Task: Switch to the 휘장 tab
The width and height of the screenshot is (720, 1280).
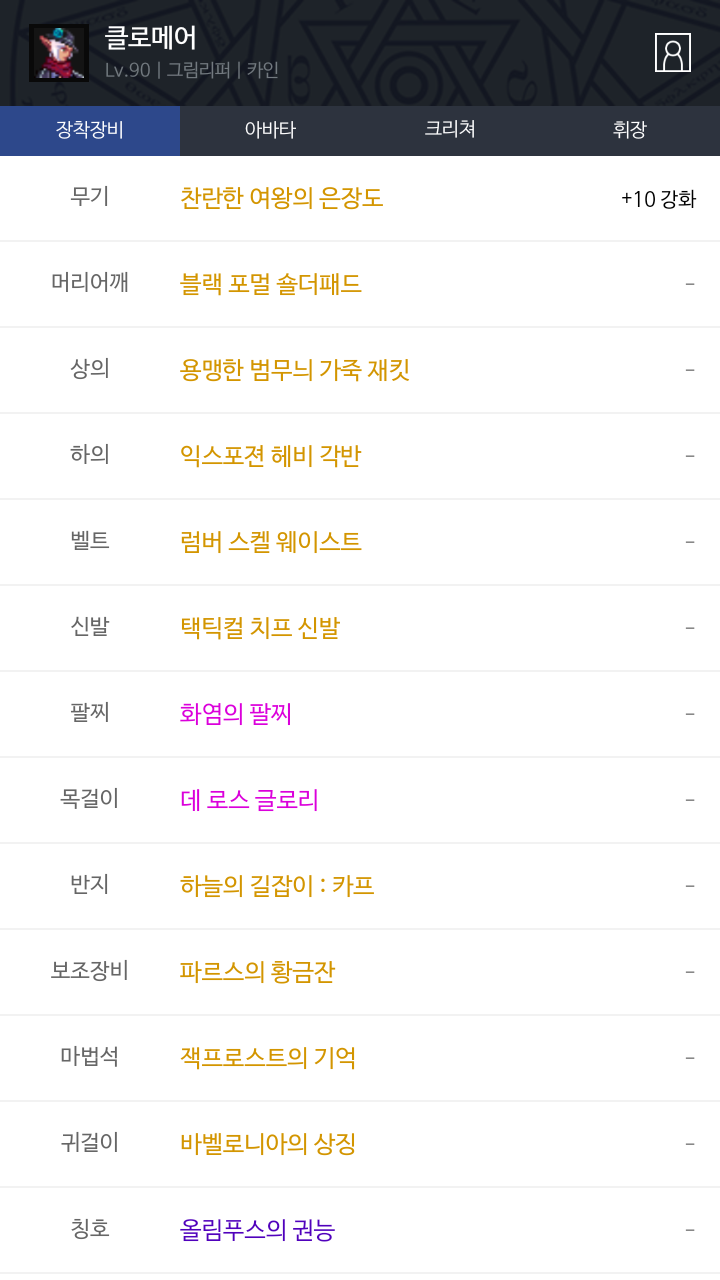Action: pyautogui.click(x=630, y=130)
